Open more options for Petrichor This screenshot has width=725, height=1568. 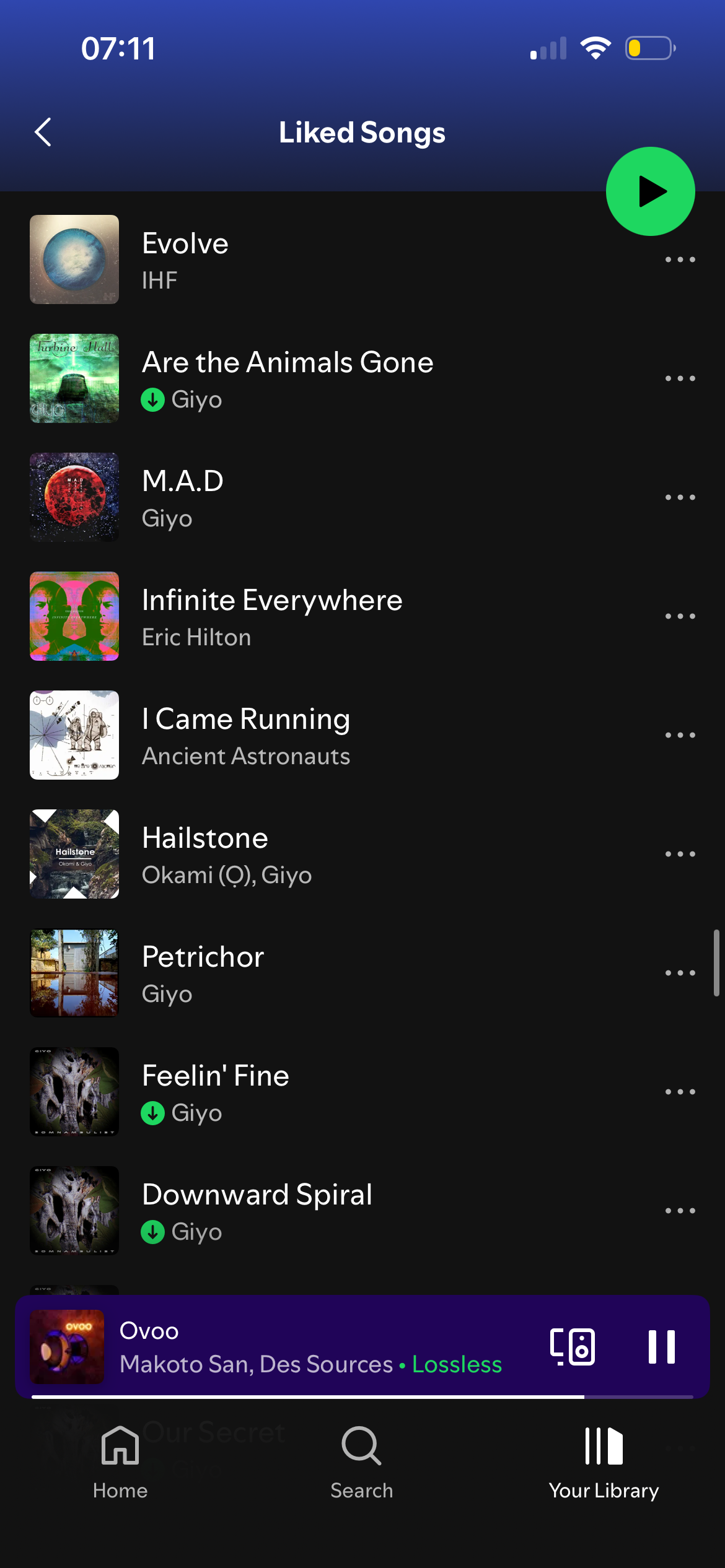pos(680,973)
